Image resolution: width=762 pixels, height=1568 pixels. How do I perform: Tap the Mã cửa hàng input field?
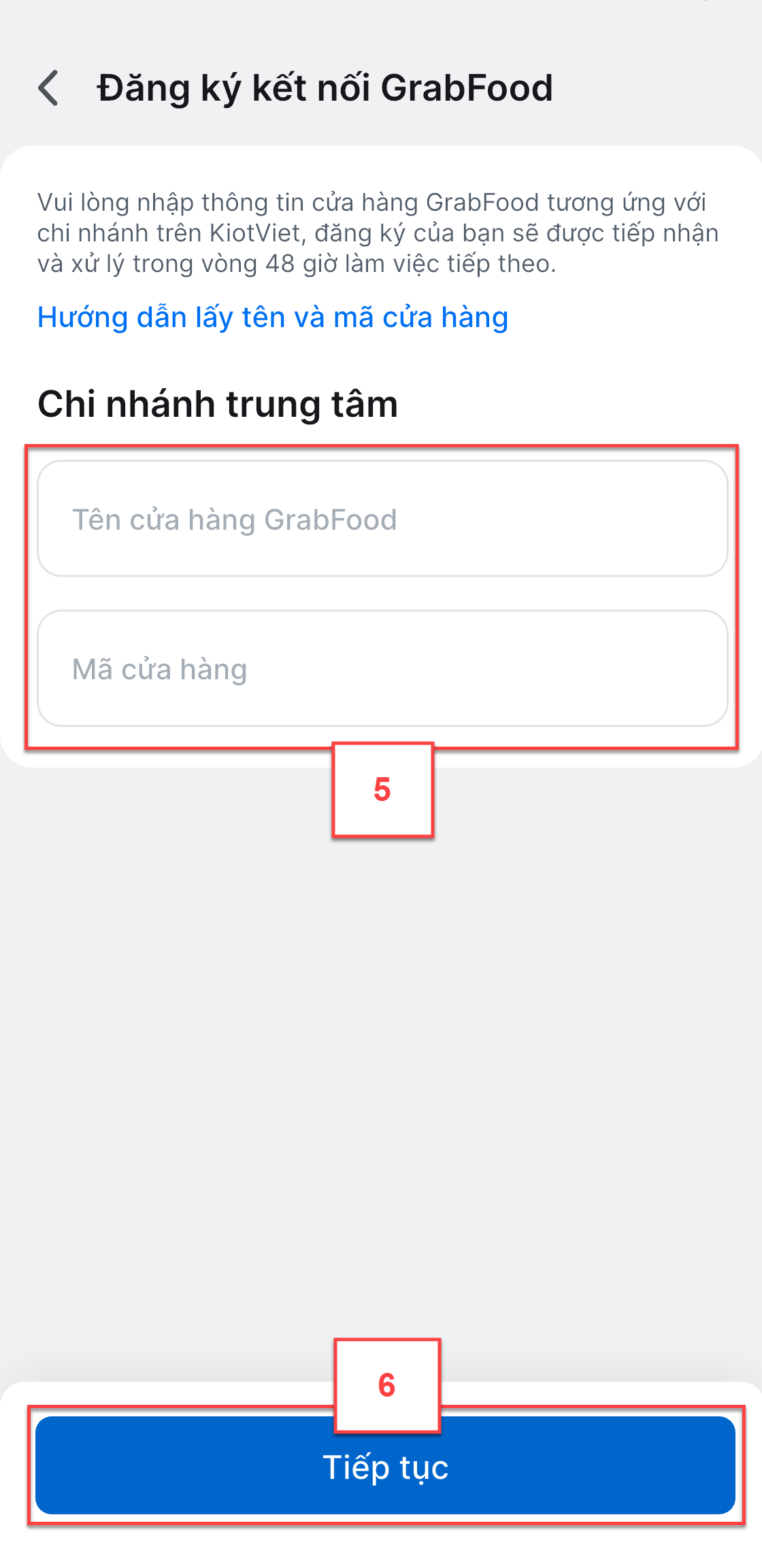click(382, 669)
